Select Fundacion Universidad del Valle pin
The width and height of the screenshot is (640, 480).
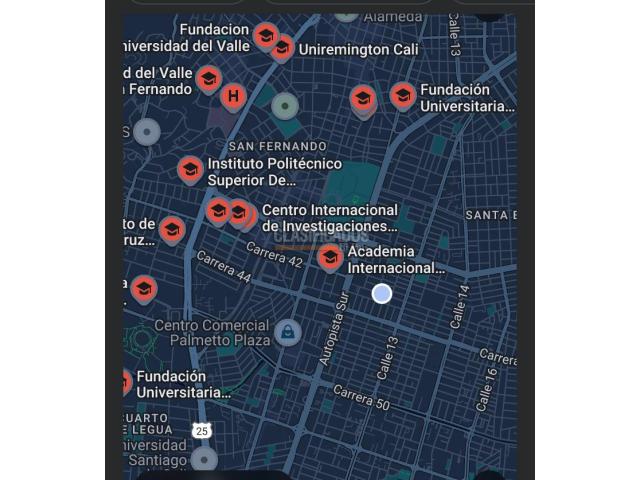pos(265,36)
